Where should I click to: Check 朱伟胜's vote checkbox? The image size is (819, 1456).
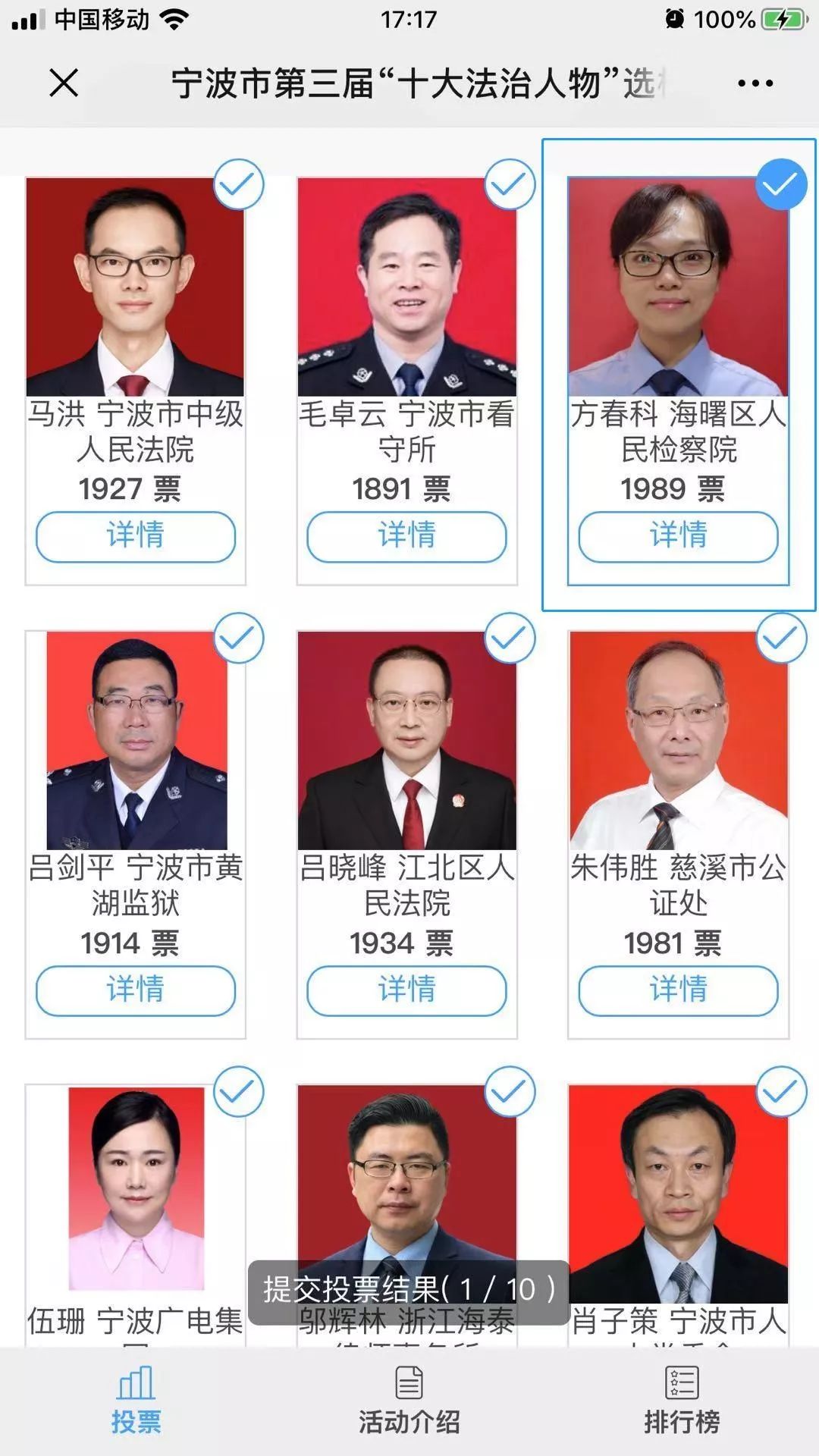tap(781, 638)
